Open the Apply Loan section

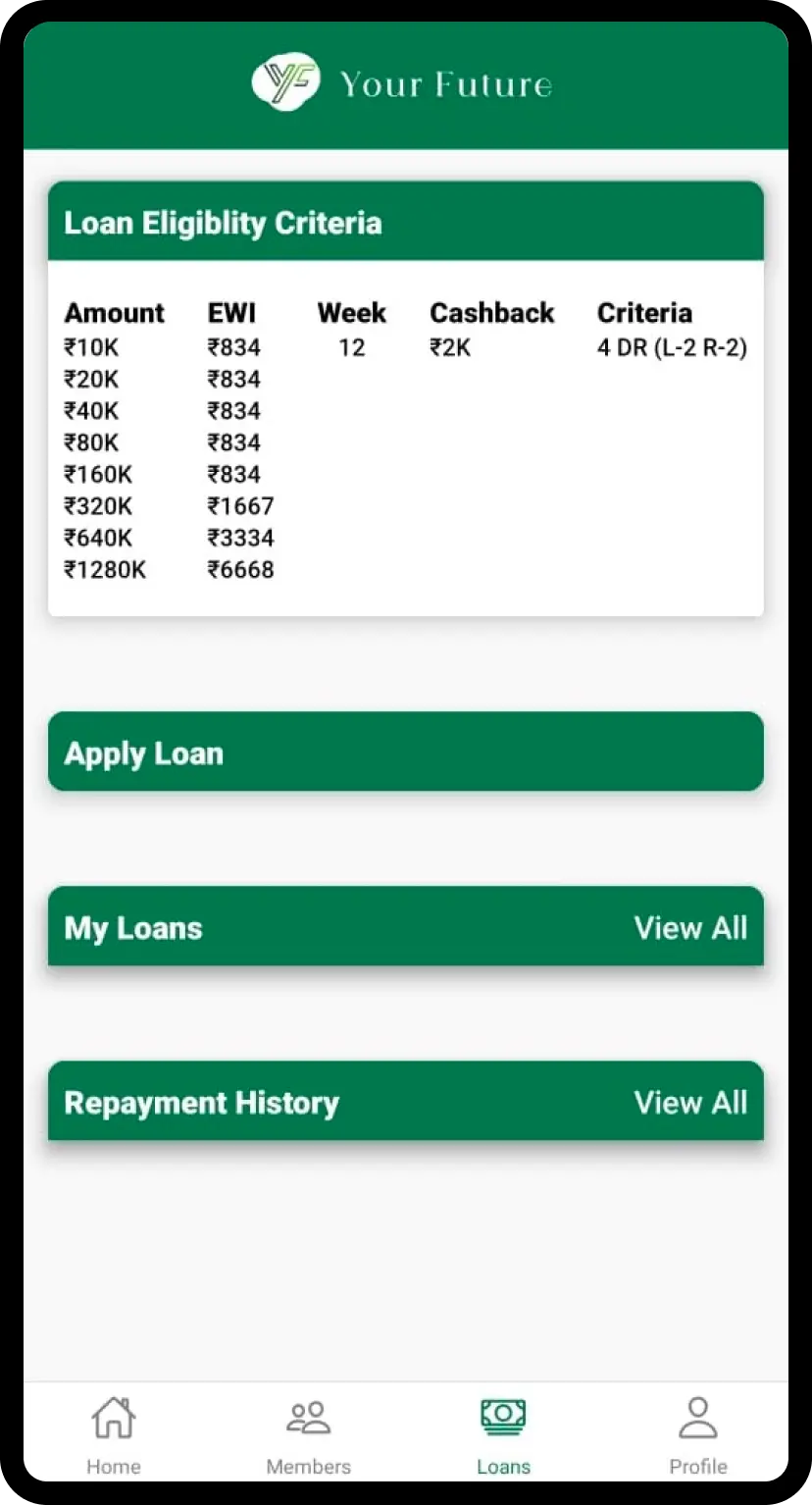[405, 752]
